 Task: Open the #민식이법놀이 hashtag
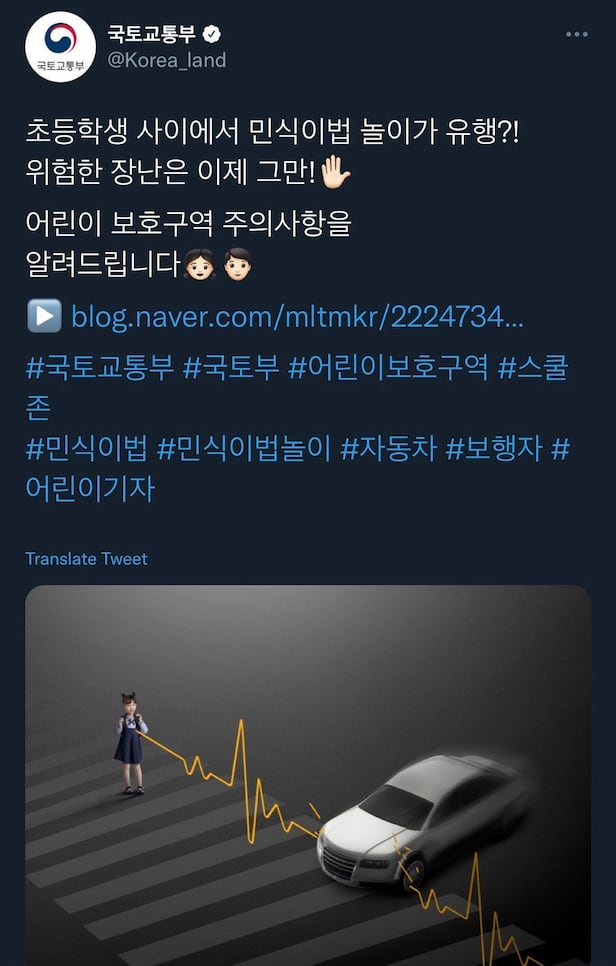244,449
